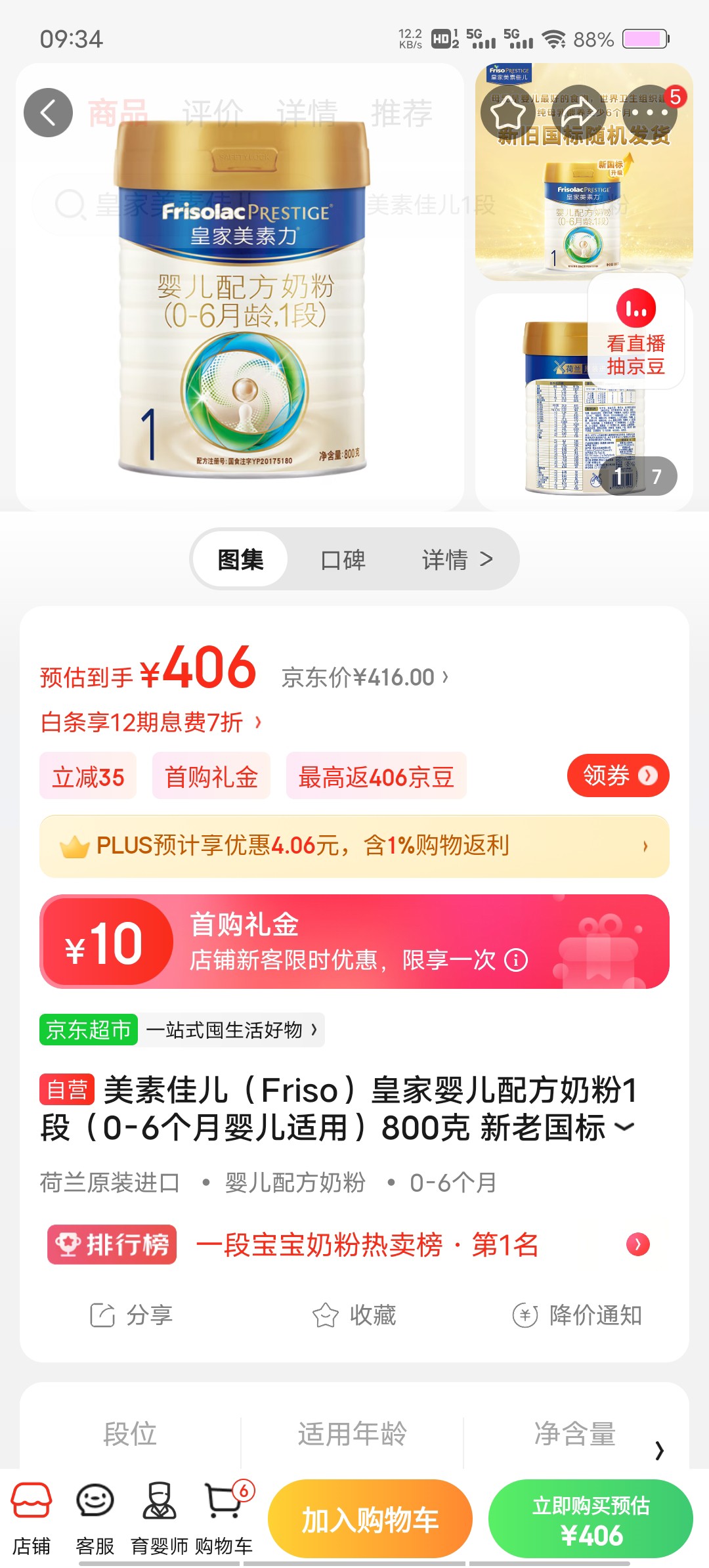
Task: Open the three-dot overflow menu
Action: click(649, 112)
